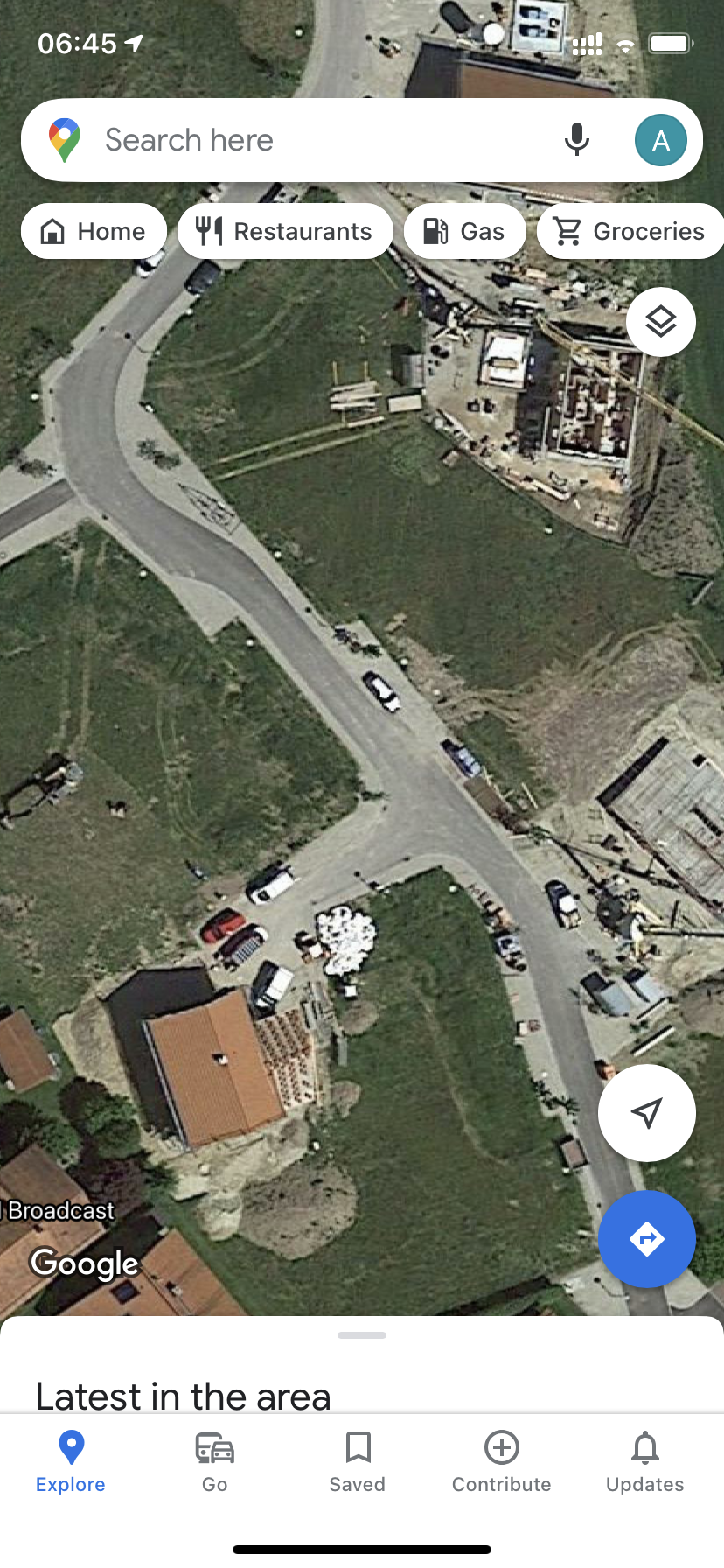View the Updates tab
724x1568 pixels.
click(x=644, y=1461)
